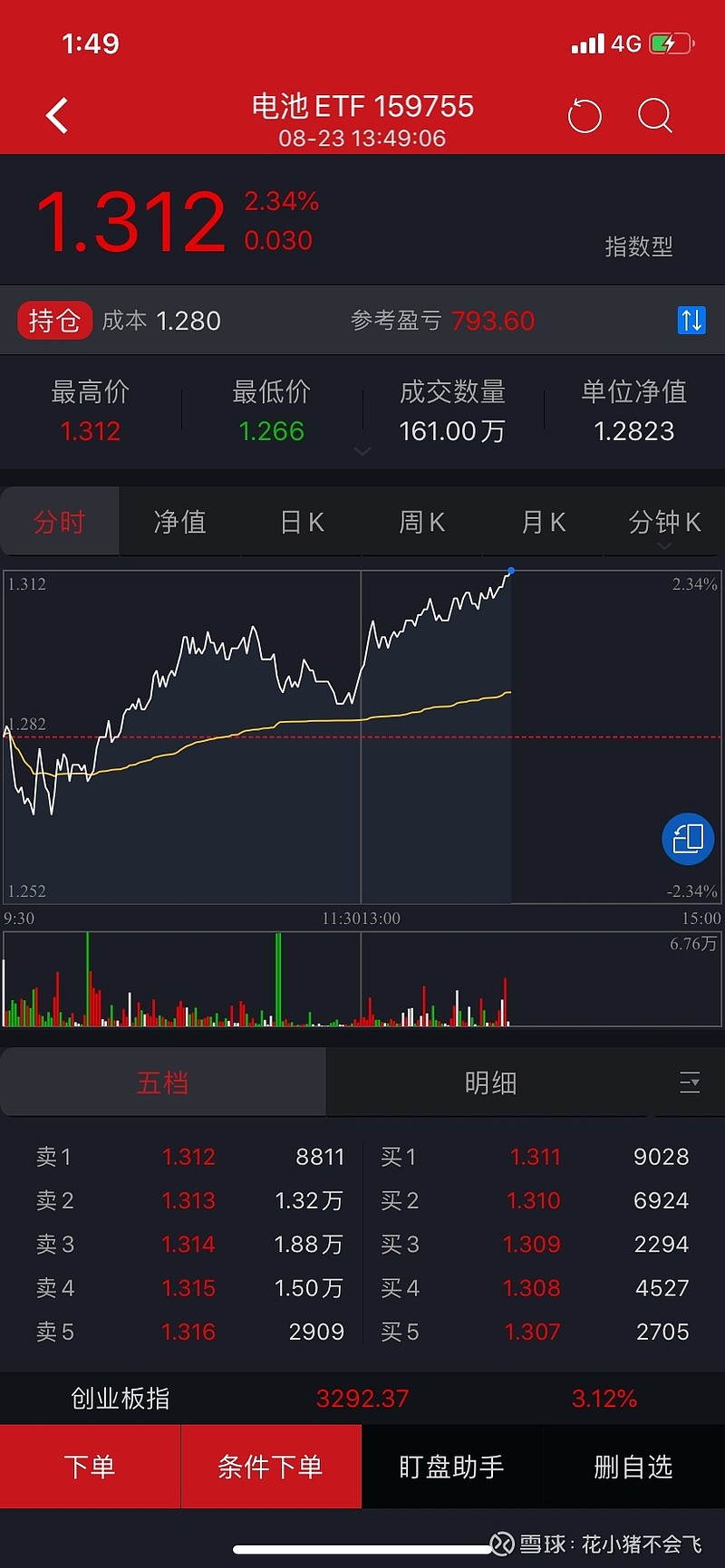The image size is (725, 1568).
Task: Open the 分钟K period selector
Action: [663, 522]
